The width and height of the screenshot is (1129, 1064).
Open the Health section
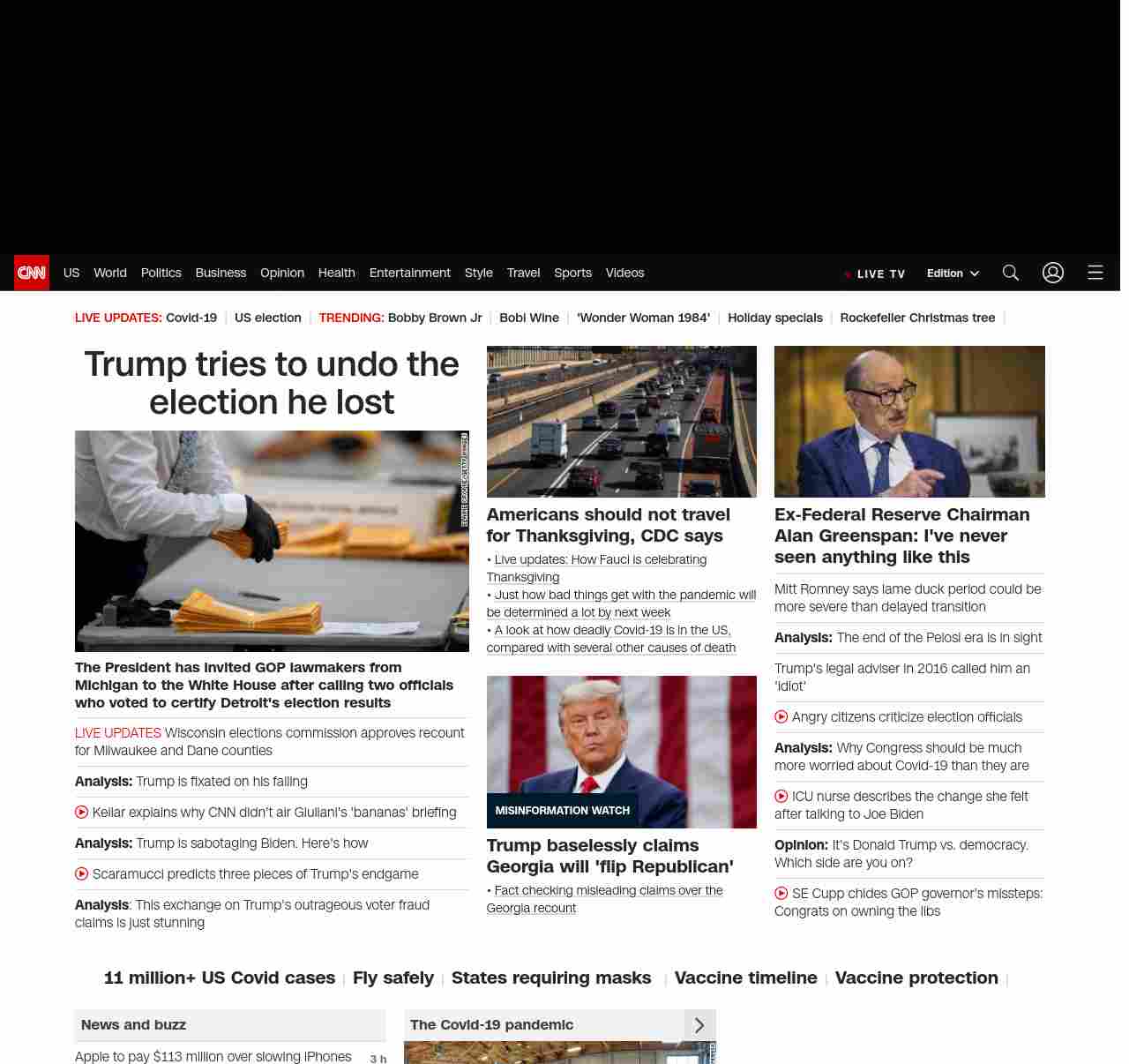click(336, 273)
